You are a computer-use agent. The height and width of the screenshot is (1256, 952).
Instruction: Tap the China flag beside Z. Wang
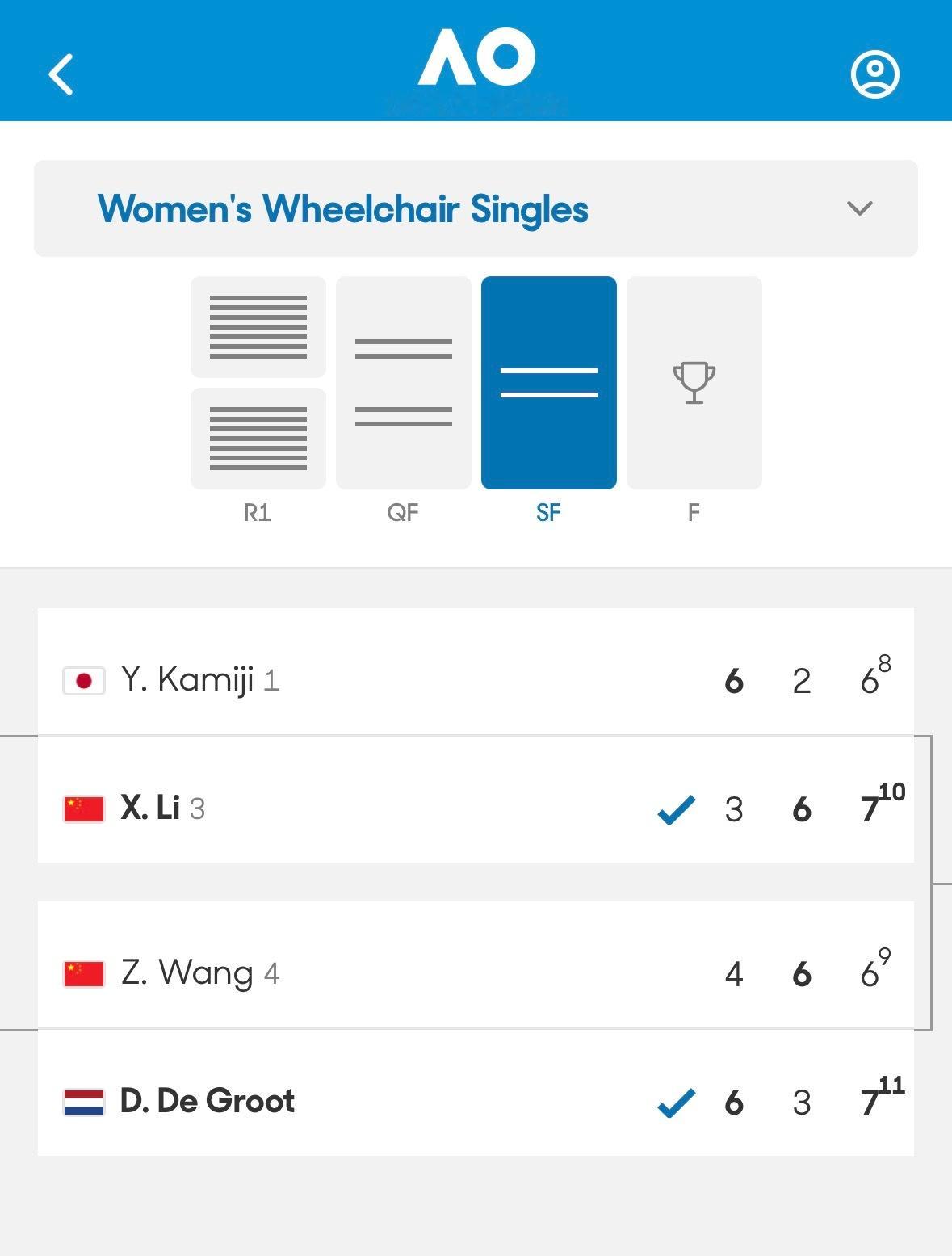(84, 972)
